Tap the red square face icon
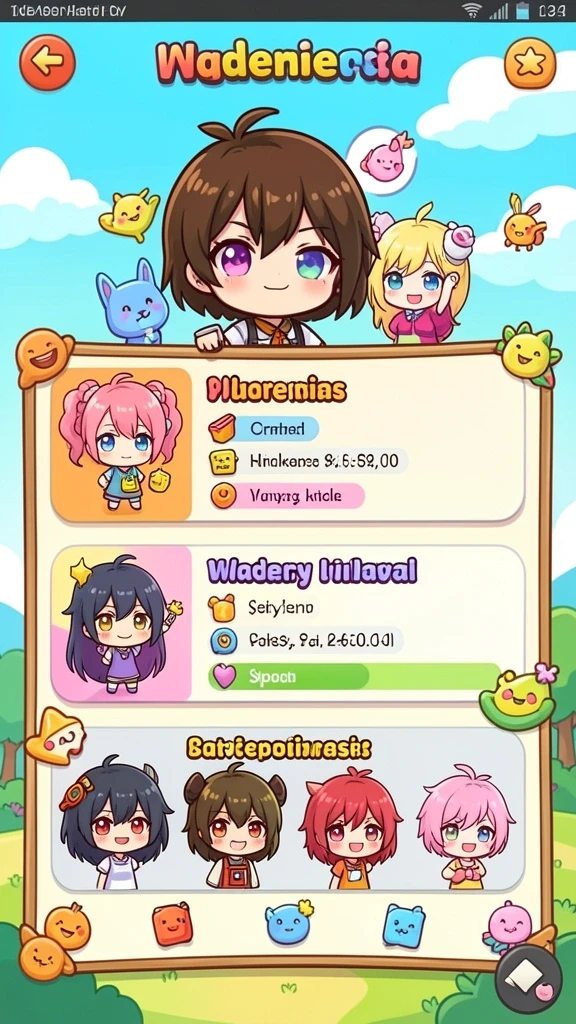This screenshot has height=1024, width=576. click(x=172, y=924)
